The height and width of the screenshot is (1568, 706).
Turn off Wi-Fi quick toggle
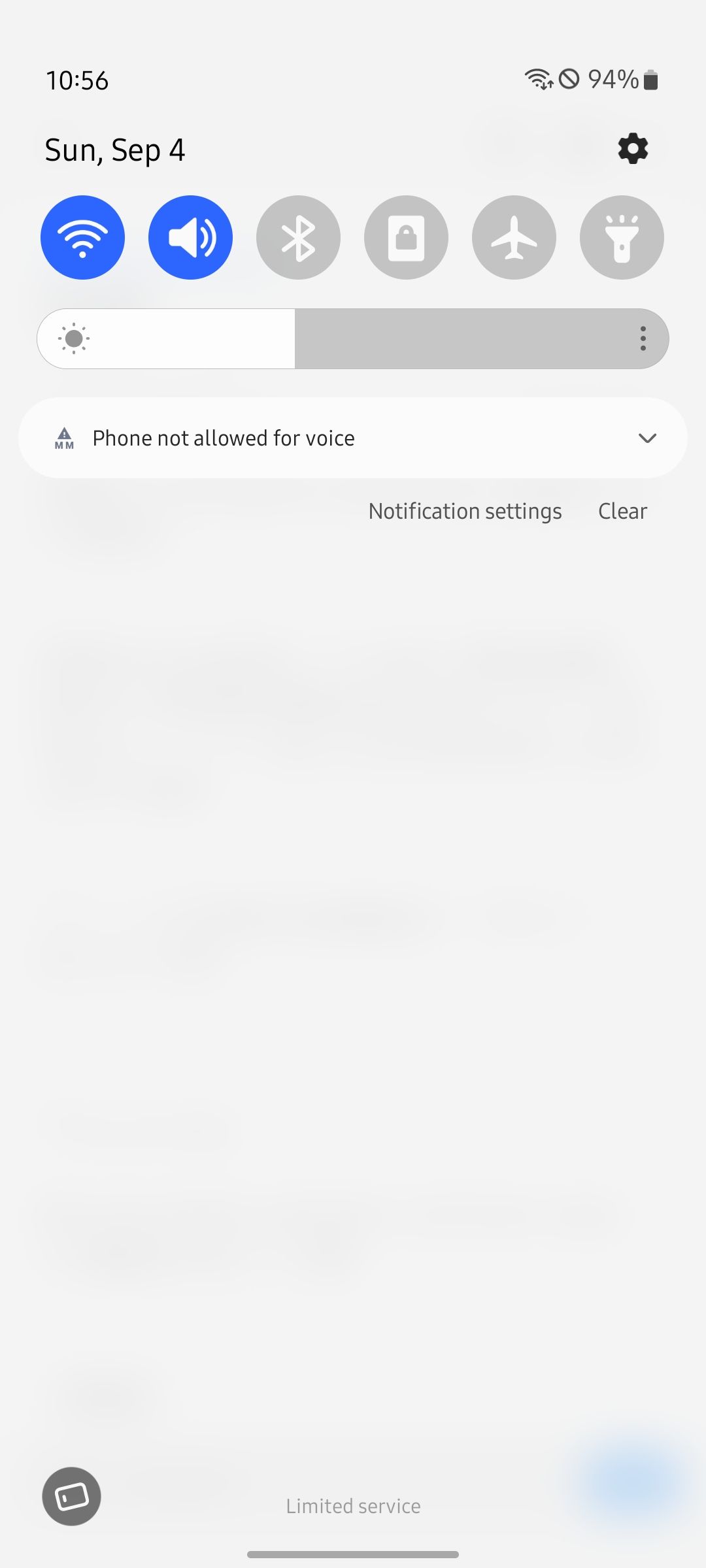tap(82, 237)
